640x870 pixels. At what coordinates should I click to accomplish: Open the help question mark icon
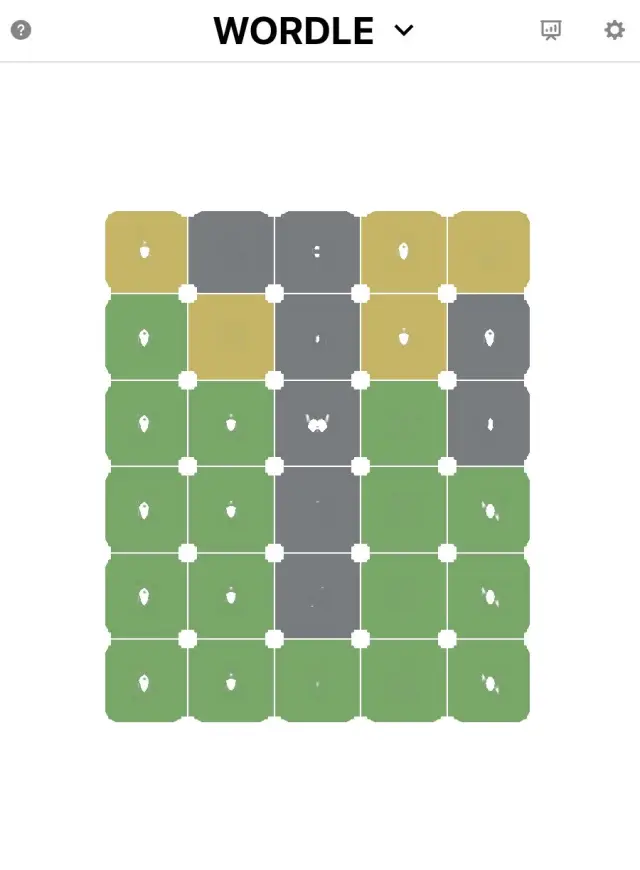click(x=21, y=30)
